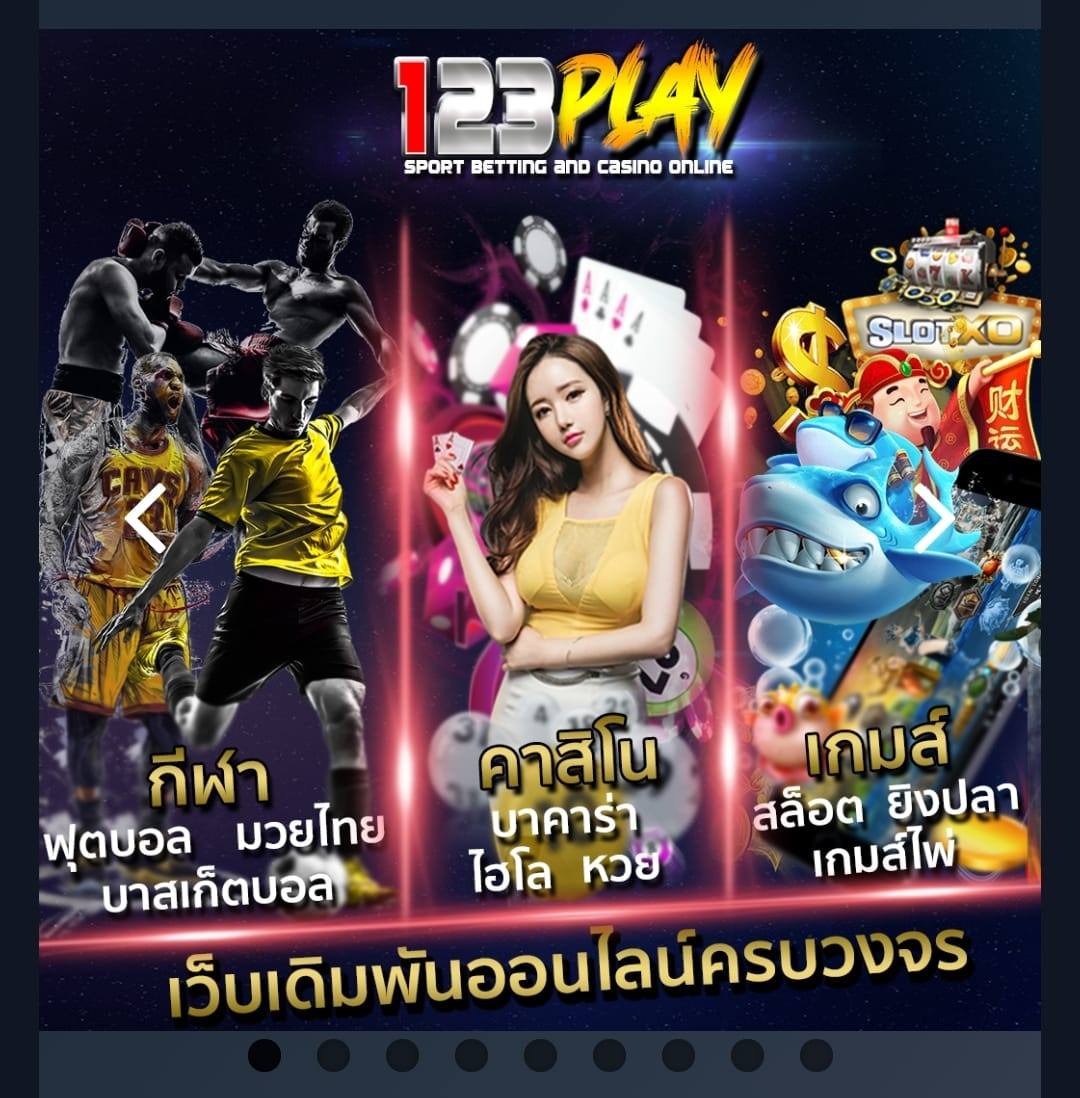Jump to the second carousel page dot
Viewport: 1080px width, 1098px height.
[x=333, y=1055]
